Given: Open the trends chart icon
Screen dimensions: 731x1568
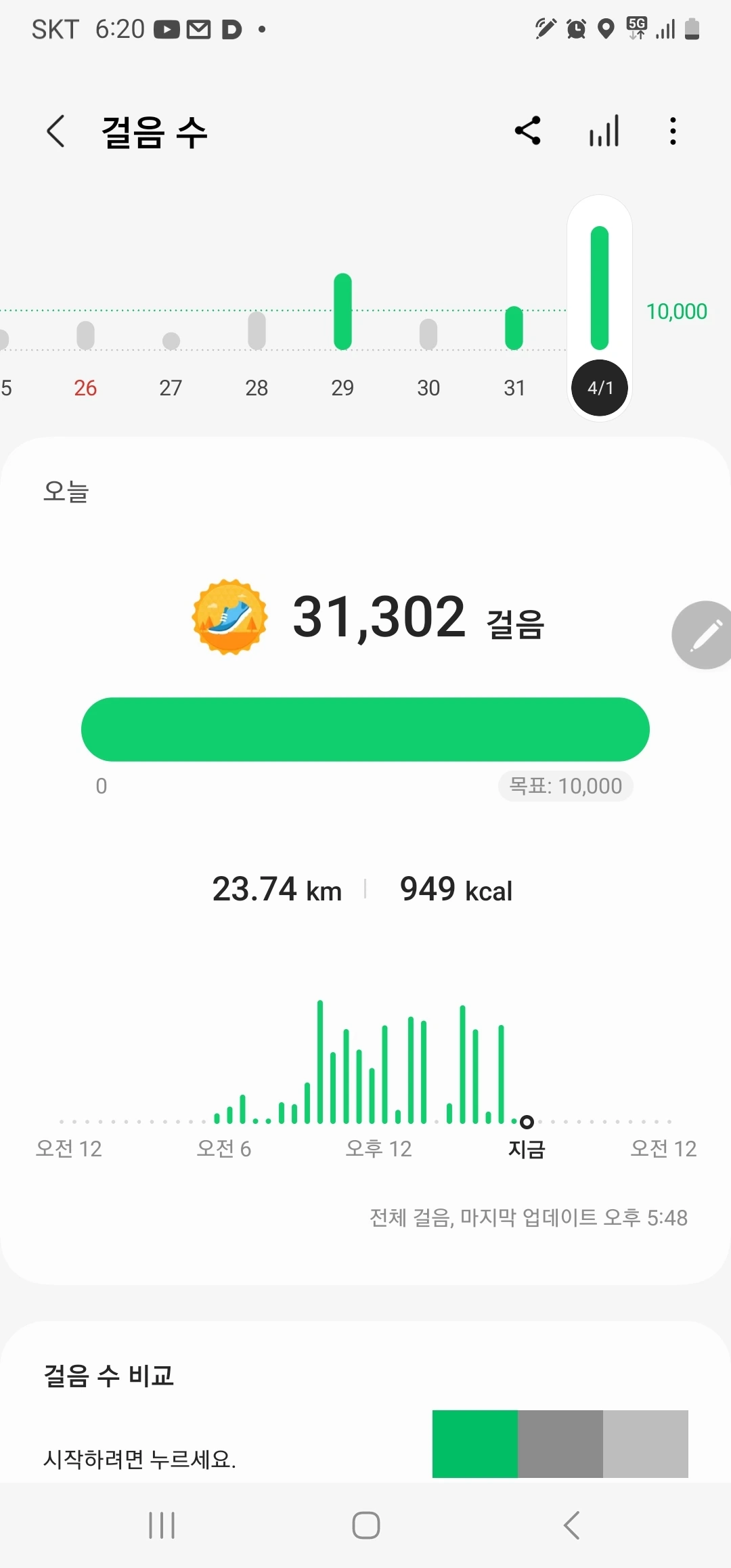Looking at the screenshot, I should point(604,131).
